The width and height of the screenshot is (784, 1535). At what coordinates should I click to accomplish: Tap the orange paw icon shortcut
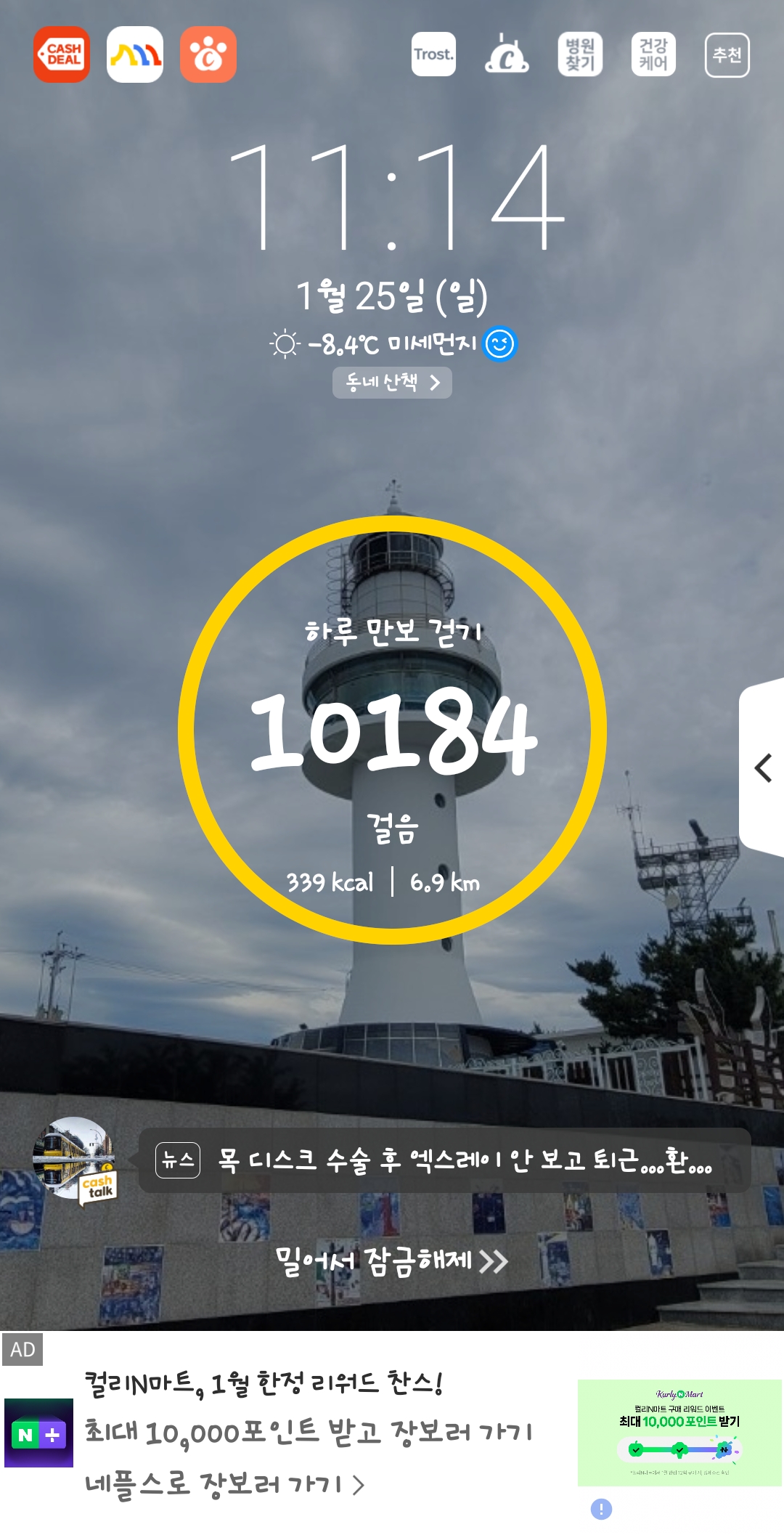click(x=208, y=55)
